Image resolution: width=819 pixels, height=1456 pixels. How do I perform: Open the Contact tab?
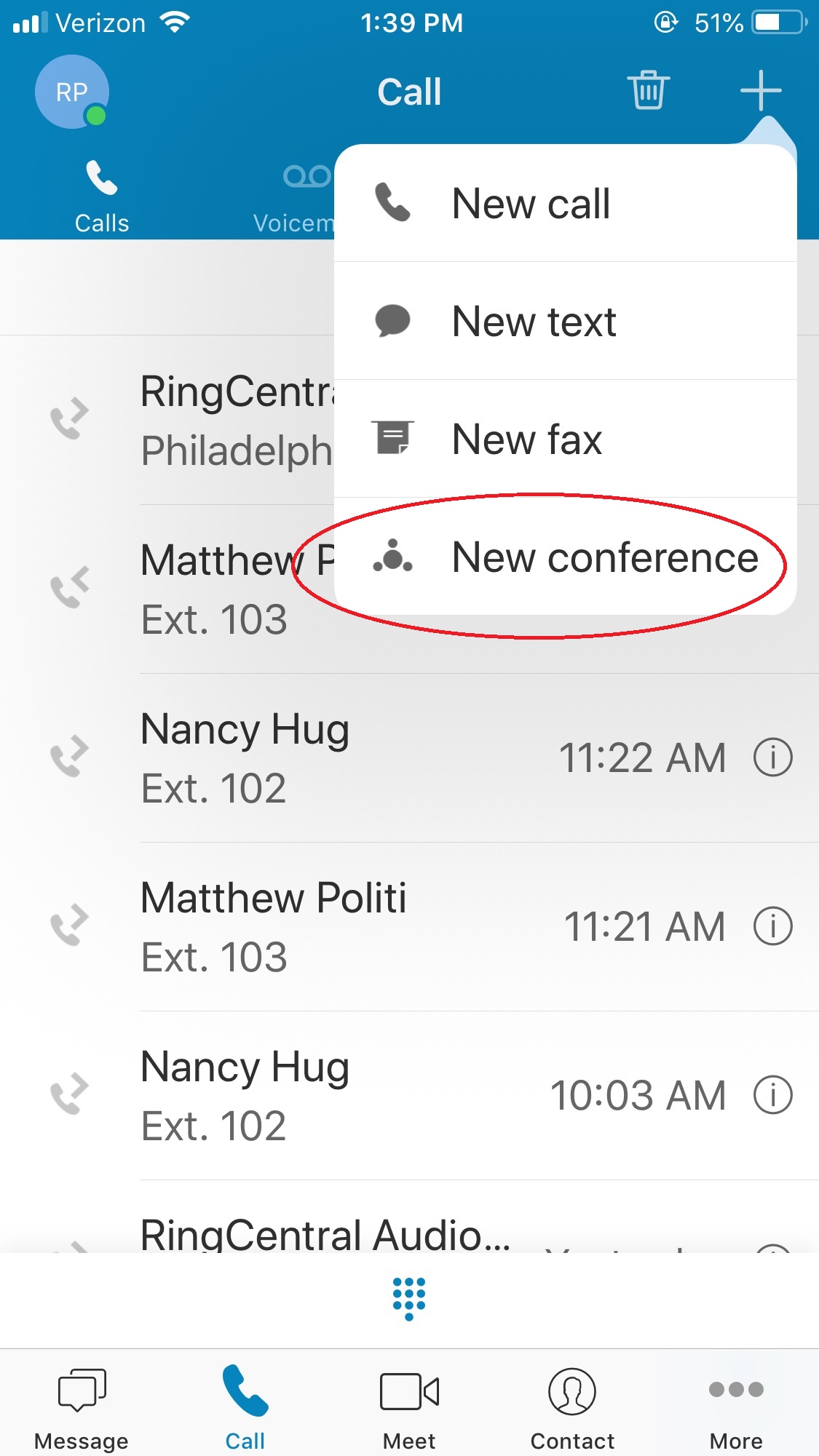point(572,1409)
